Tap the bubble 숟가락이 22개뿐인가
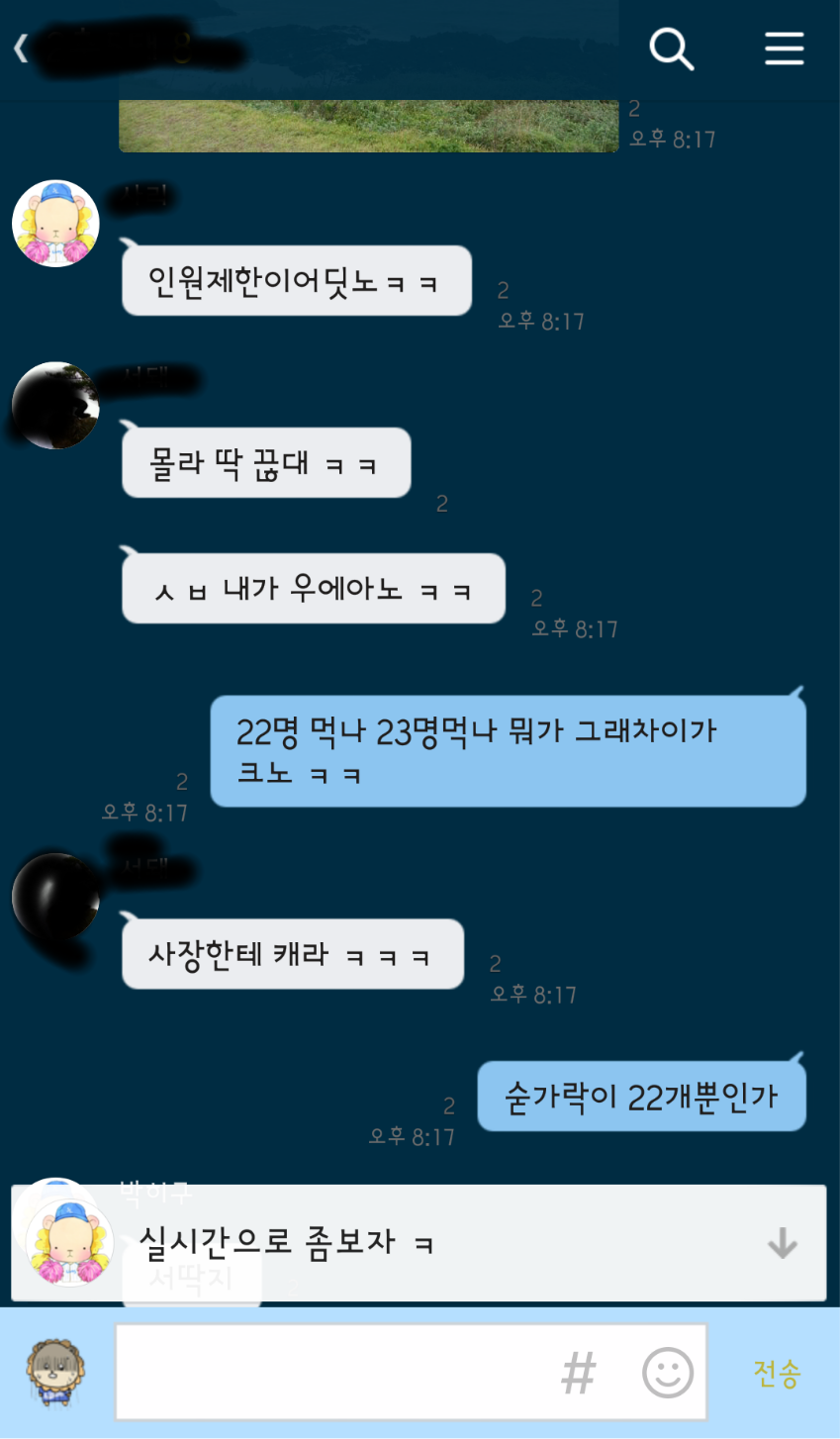The width and height of the screenshot is (840, 1439). coord(641,1095)
